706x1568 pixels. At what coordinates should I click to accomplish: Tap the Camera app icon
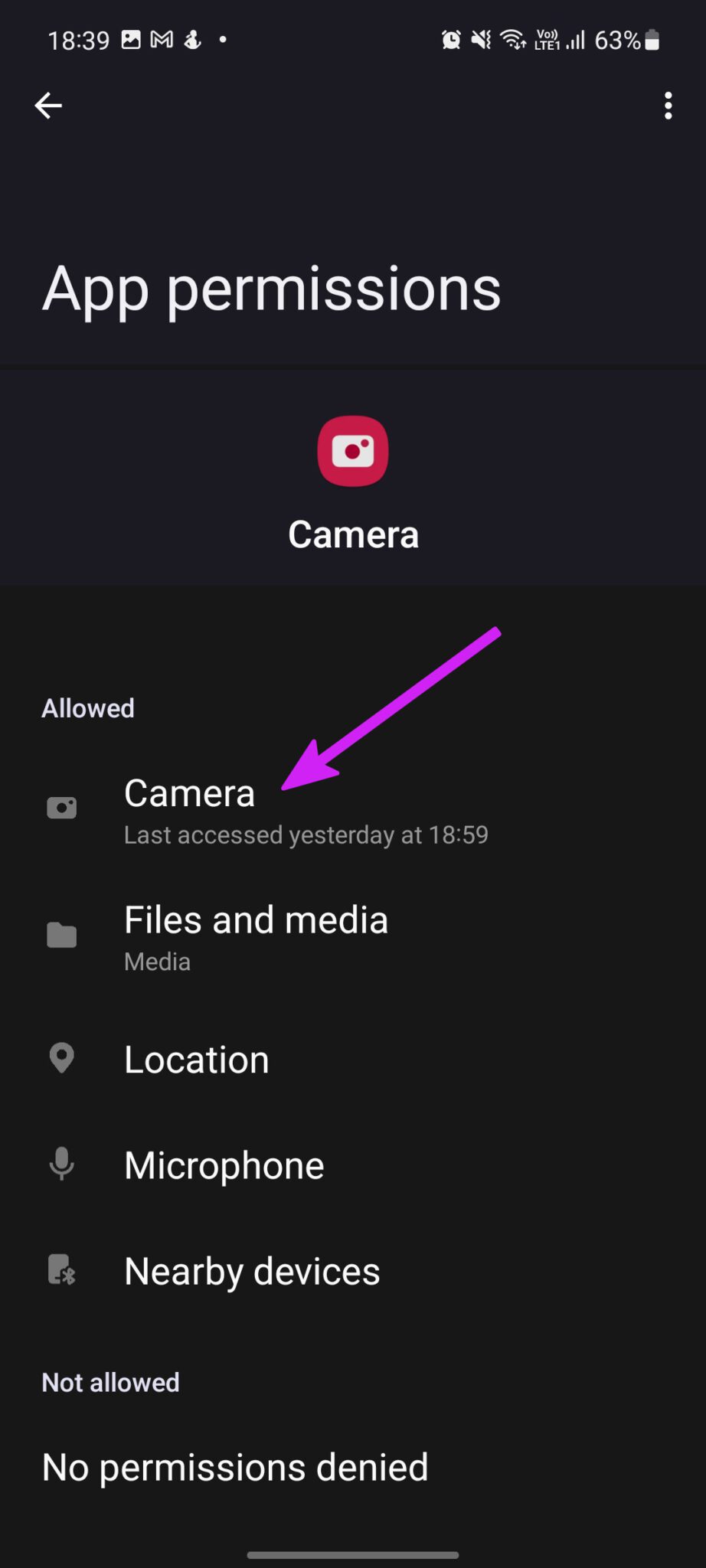[x=352, y=450]
